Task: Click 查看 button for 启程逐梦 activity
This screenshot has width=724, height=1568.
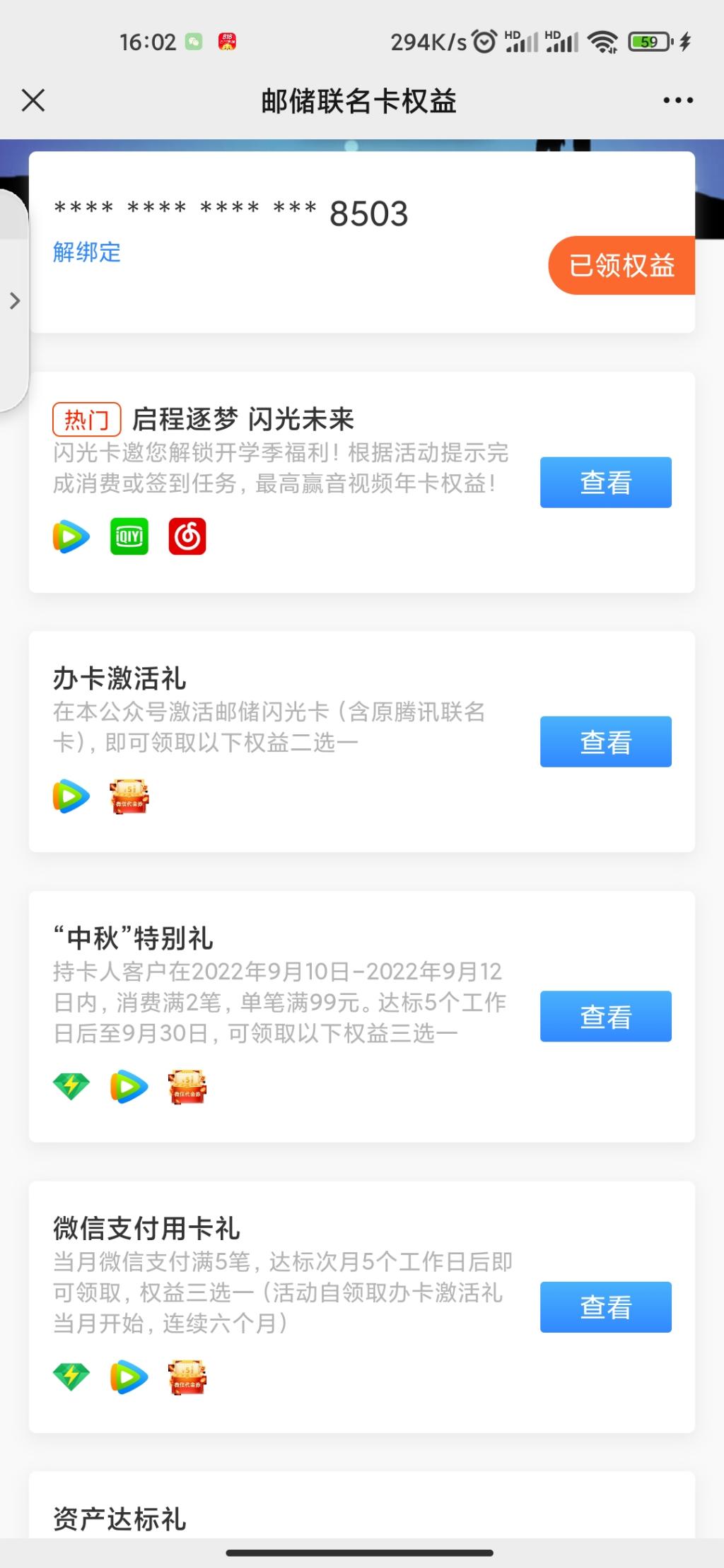Action: 605,483
